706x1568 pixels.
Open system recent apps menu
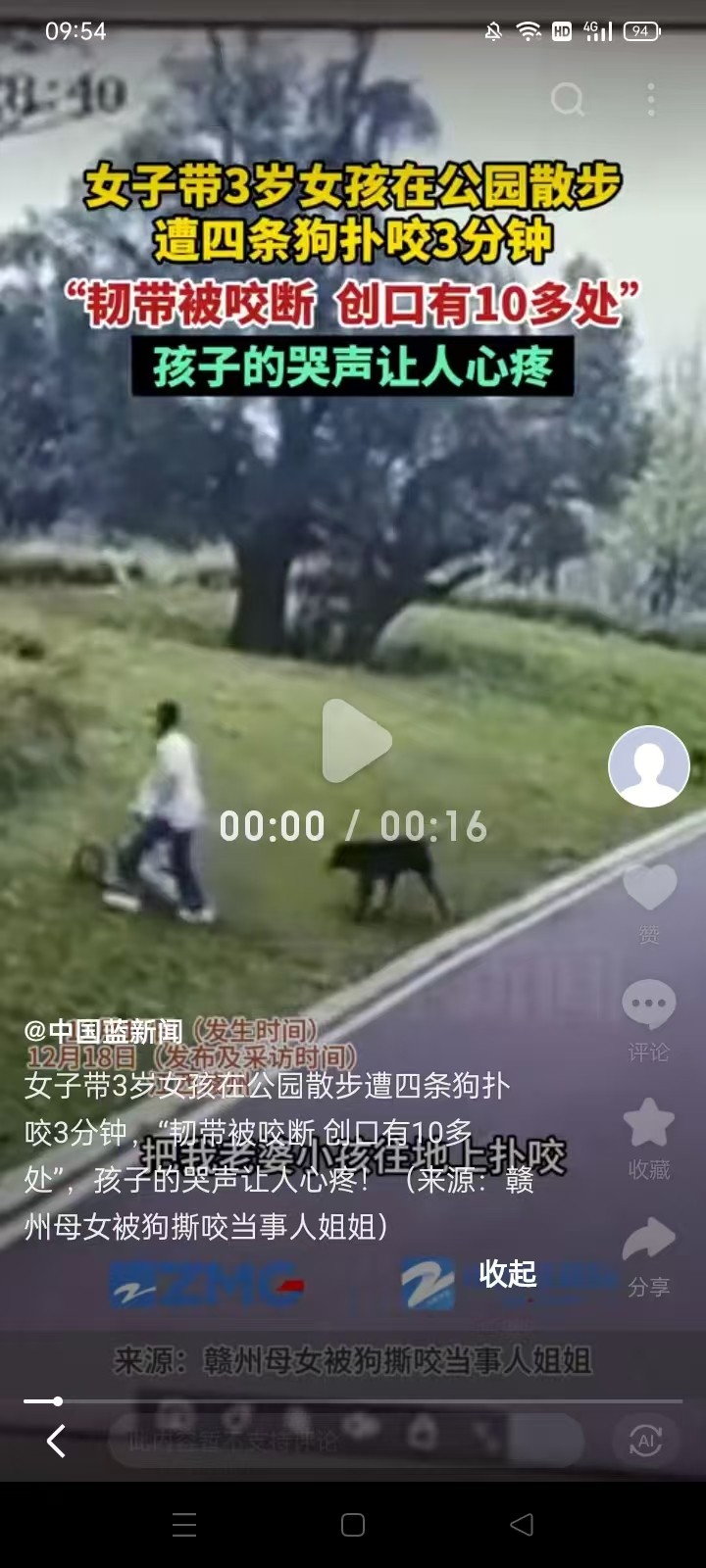[184, 1525]
